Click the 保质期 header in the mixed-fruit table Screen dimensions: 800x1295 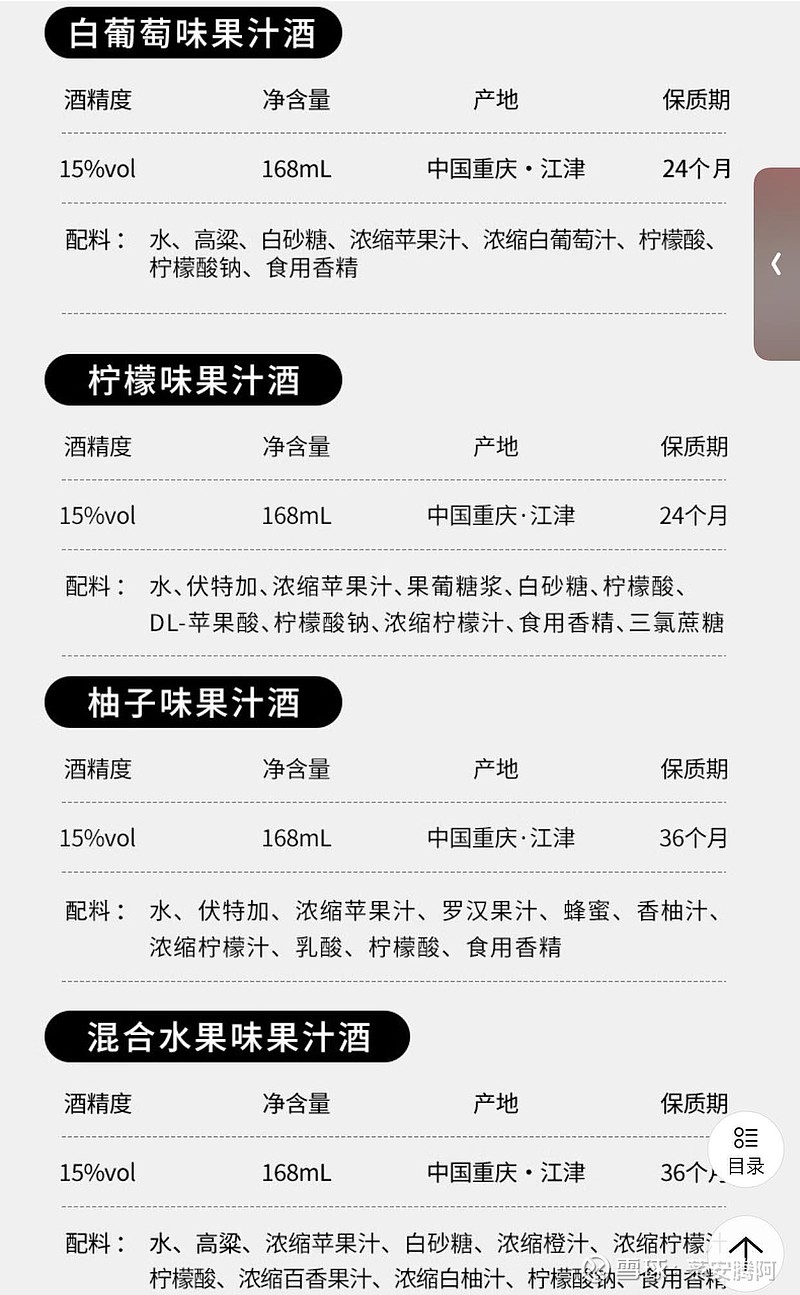tap(694, 1105)
